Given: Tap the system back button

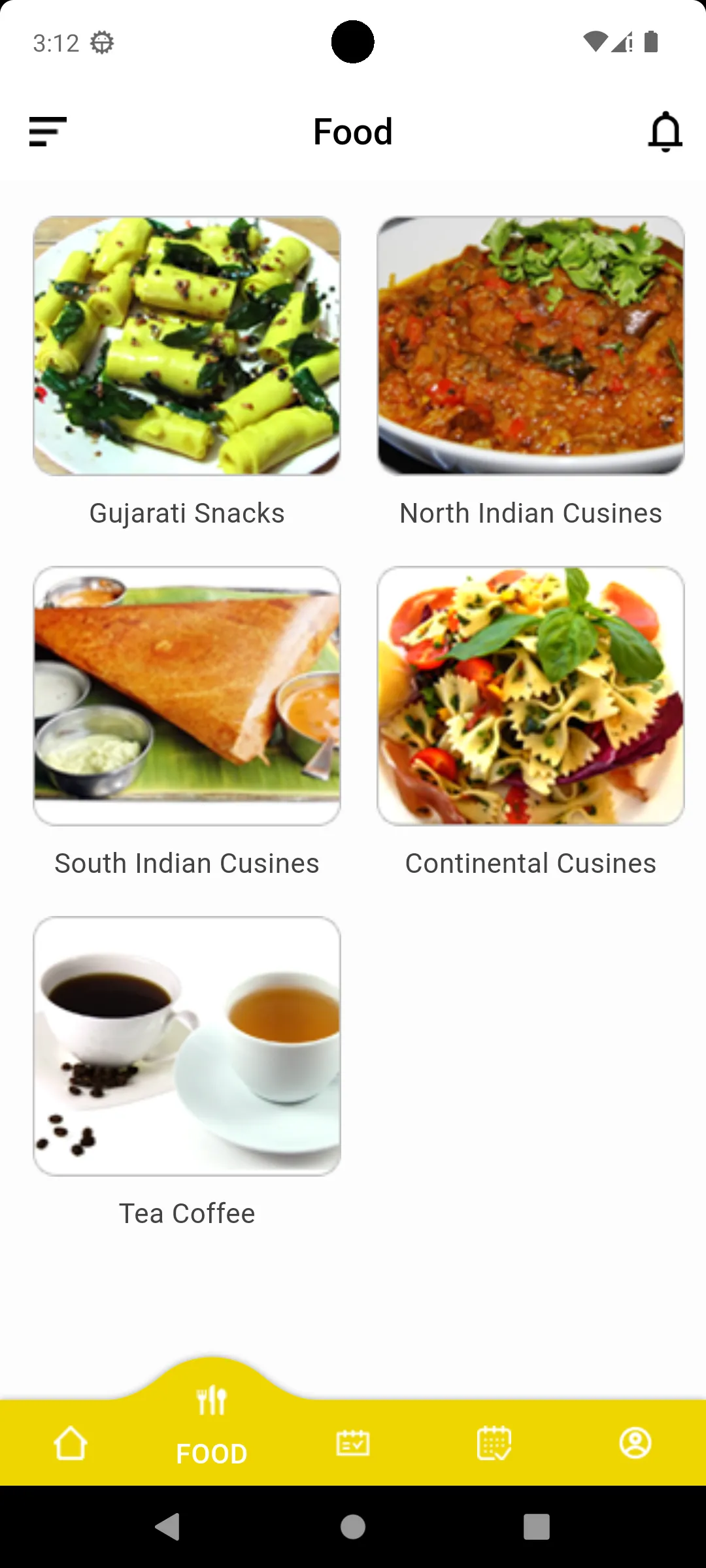Looking at the screenshot, I should pos(168,1527).
